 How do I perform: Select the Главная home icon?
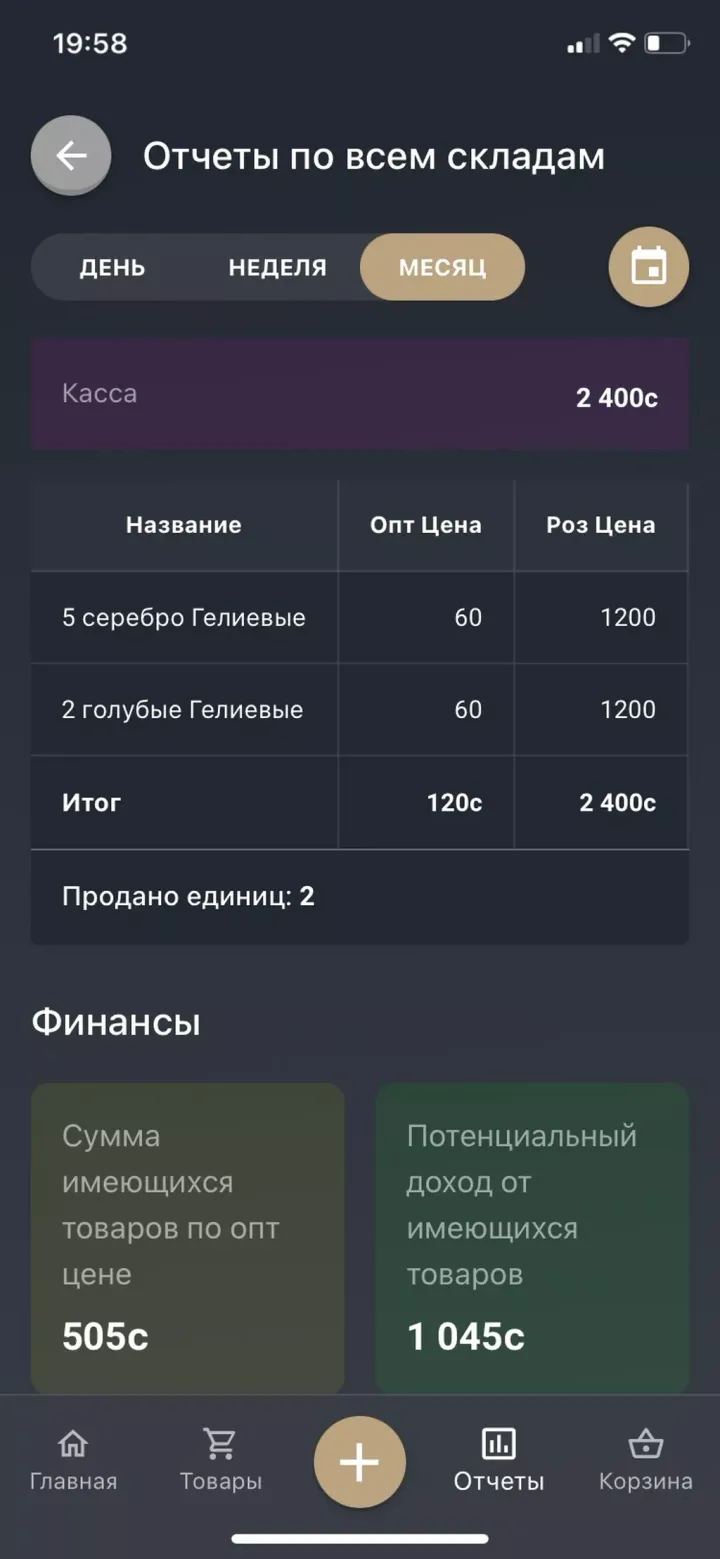[x=72, y=1444]
